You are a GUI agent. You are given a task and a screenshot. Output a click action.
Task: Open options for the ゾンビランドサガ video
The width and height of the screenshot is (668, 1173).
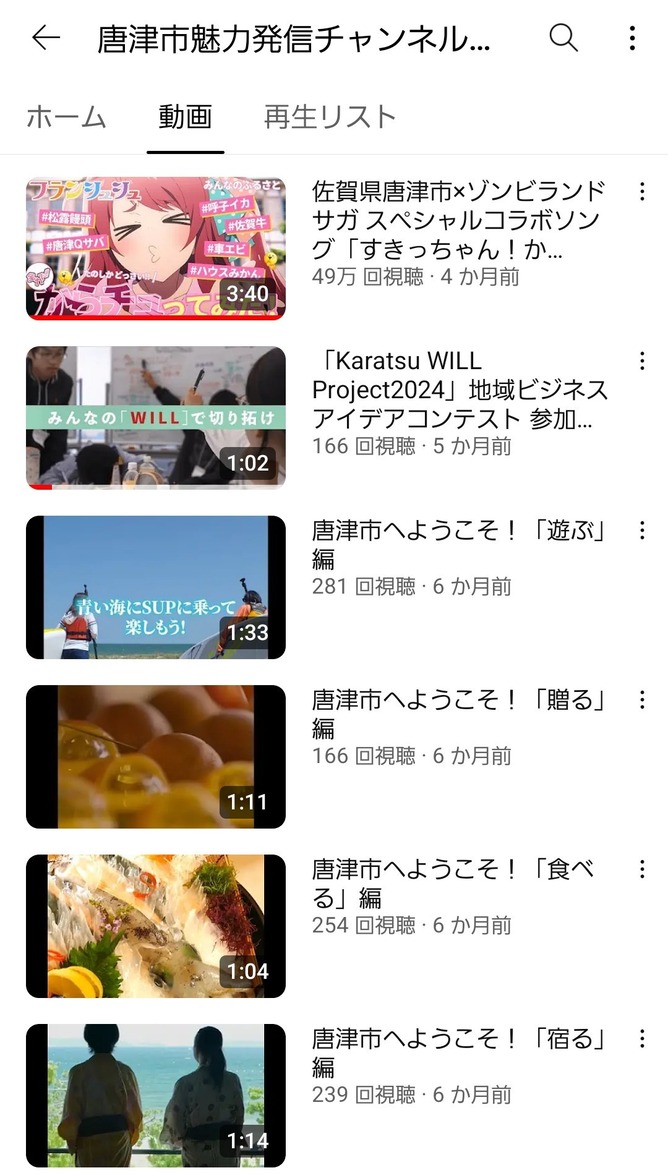point(642,192)
